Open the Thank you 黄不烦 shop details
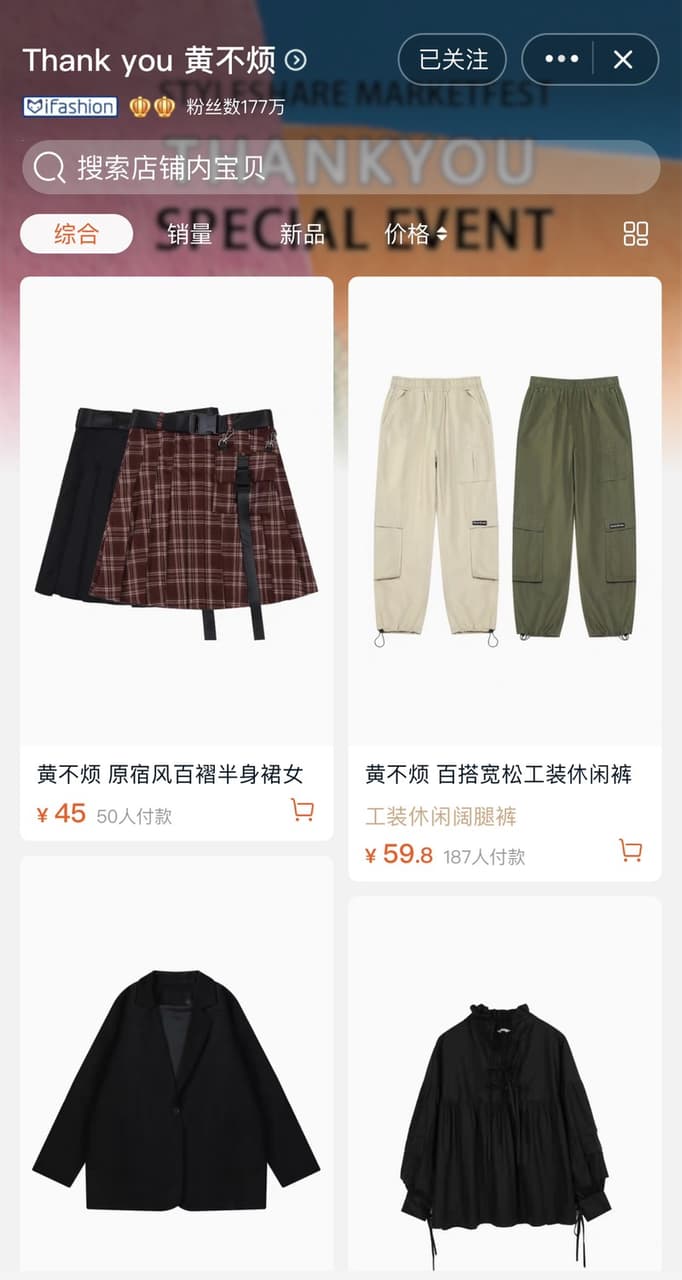Viewport: 682px width, 1280px height. click(164, 61)
